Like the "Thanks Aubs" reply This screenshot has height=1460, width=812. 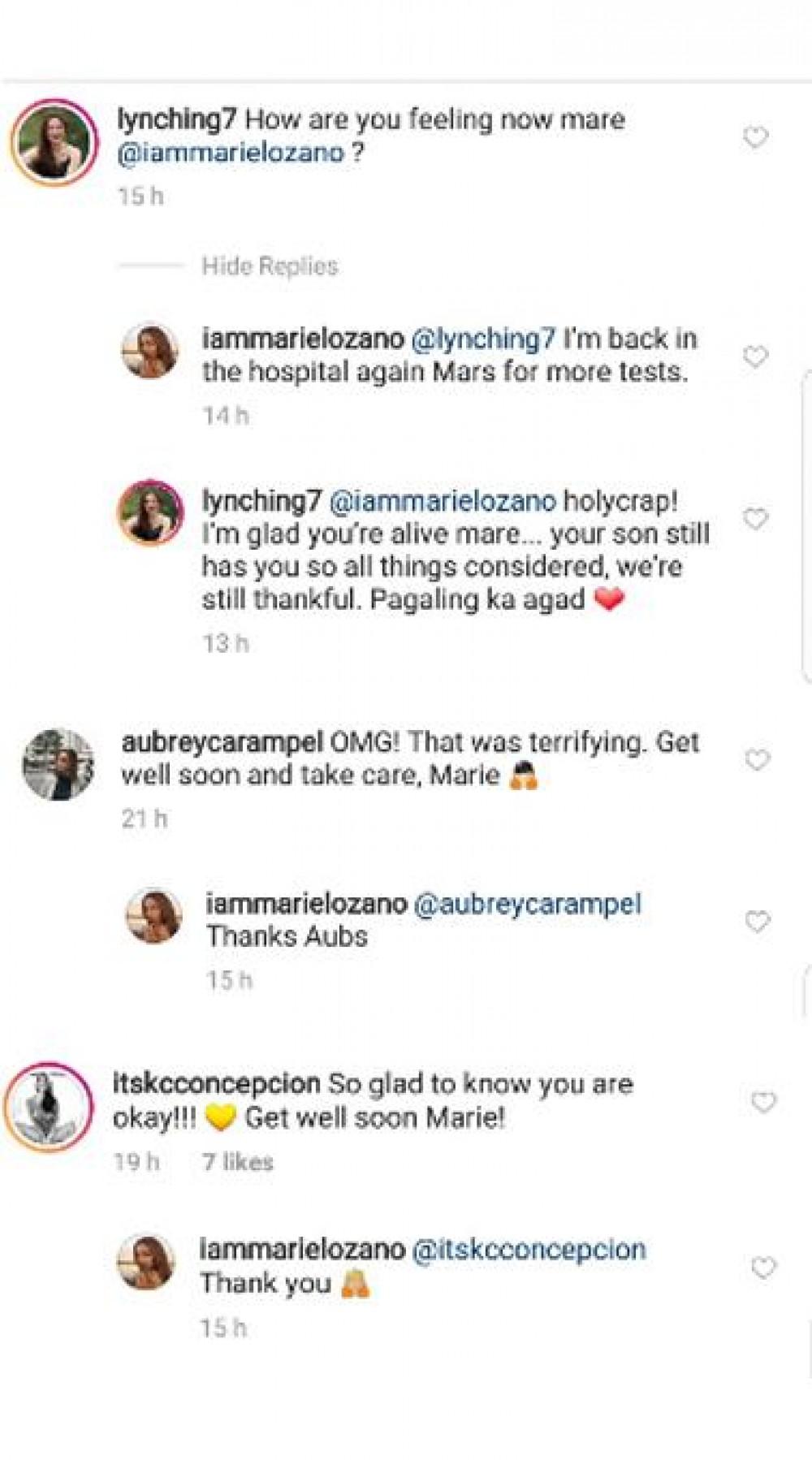tap(757, 922)
